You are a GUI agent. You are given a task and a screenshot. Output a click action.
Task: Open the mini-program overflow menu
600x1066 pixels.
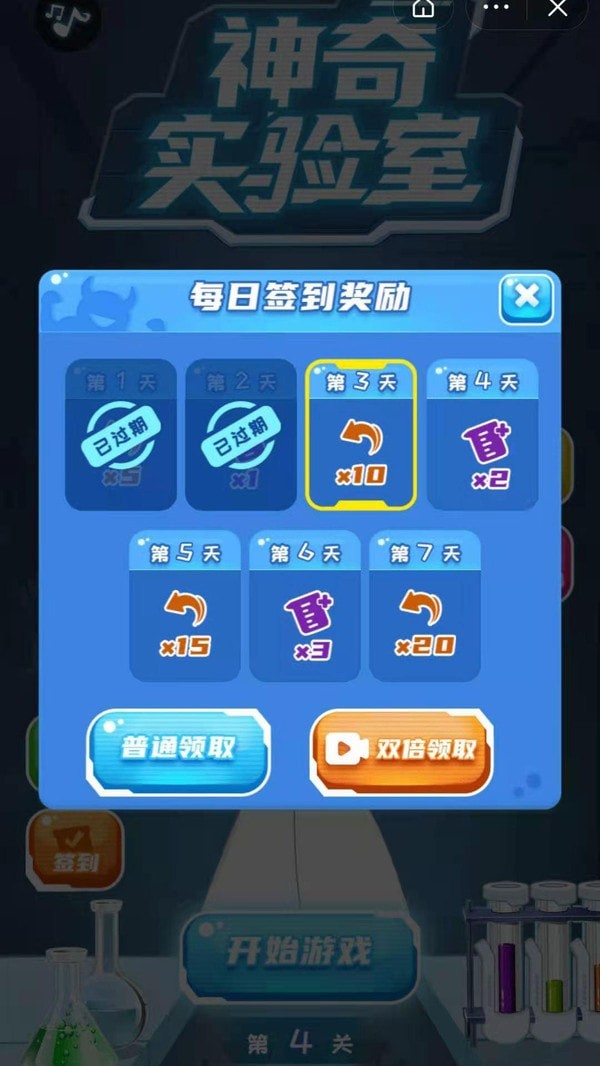[x=497, y=8]
